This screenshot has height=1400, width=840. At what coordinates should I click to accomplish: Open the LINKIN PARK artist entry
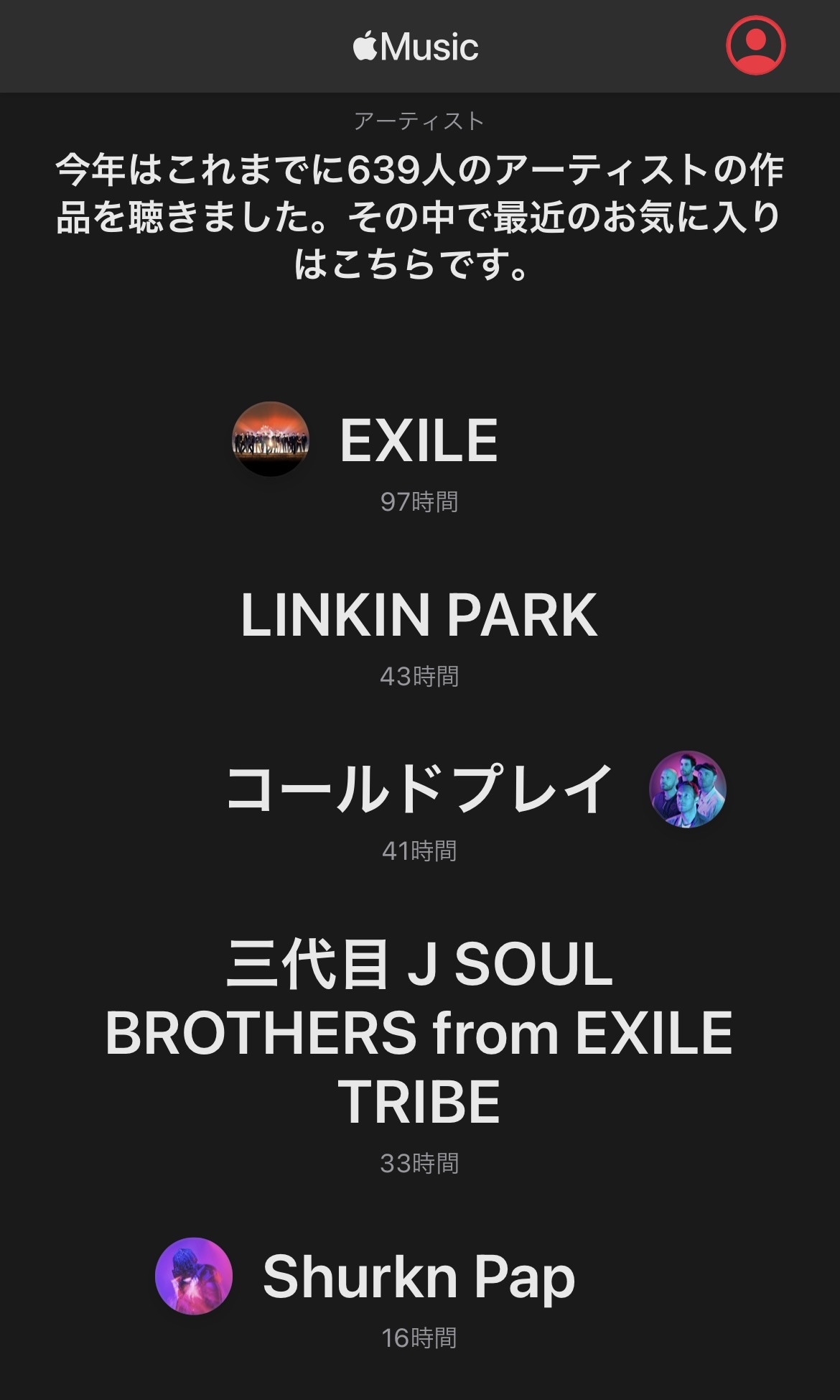pyautogui.click(x=419, y=616)
